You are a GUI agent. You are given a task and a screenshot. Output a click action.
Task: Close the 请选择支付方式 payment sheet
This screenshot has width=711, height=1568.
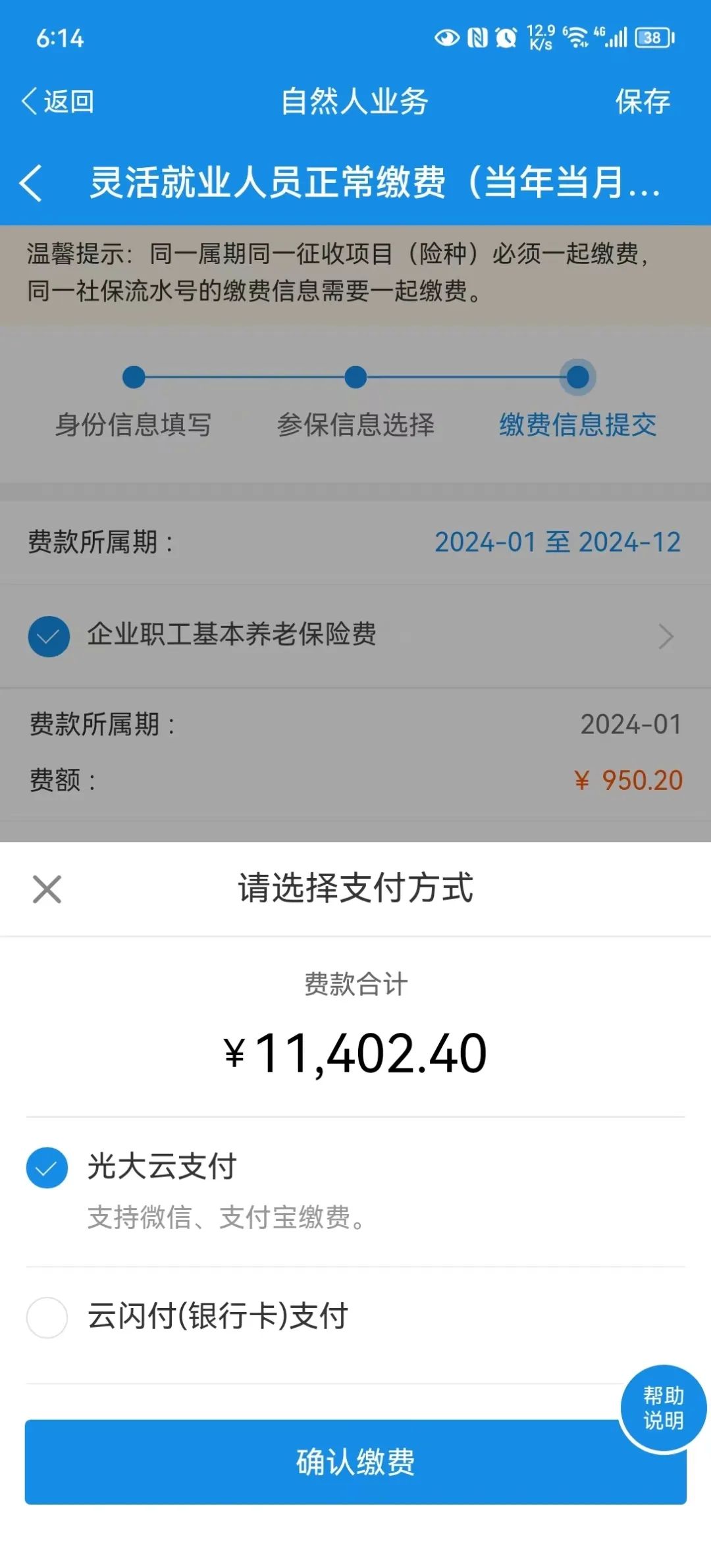tap(47, 889)
